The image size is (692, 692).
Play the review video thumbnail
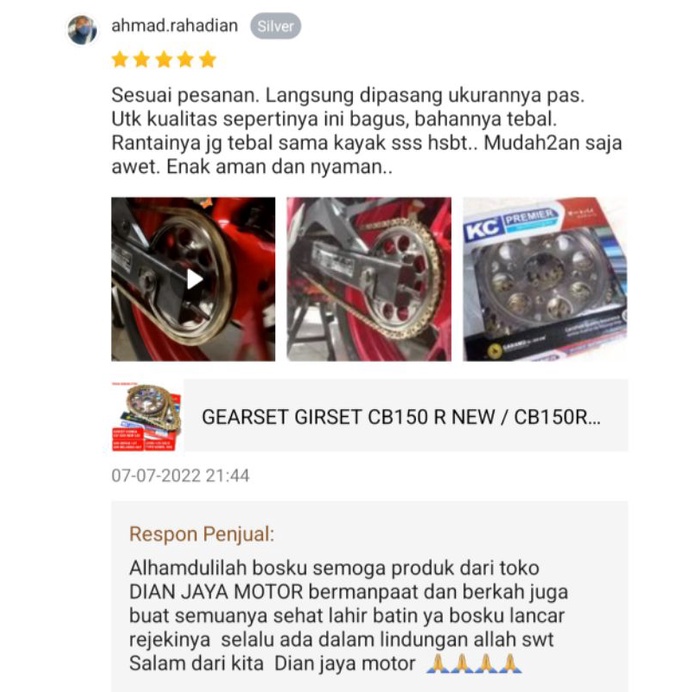193,279
